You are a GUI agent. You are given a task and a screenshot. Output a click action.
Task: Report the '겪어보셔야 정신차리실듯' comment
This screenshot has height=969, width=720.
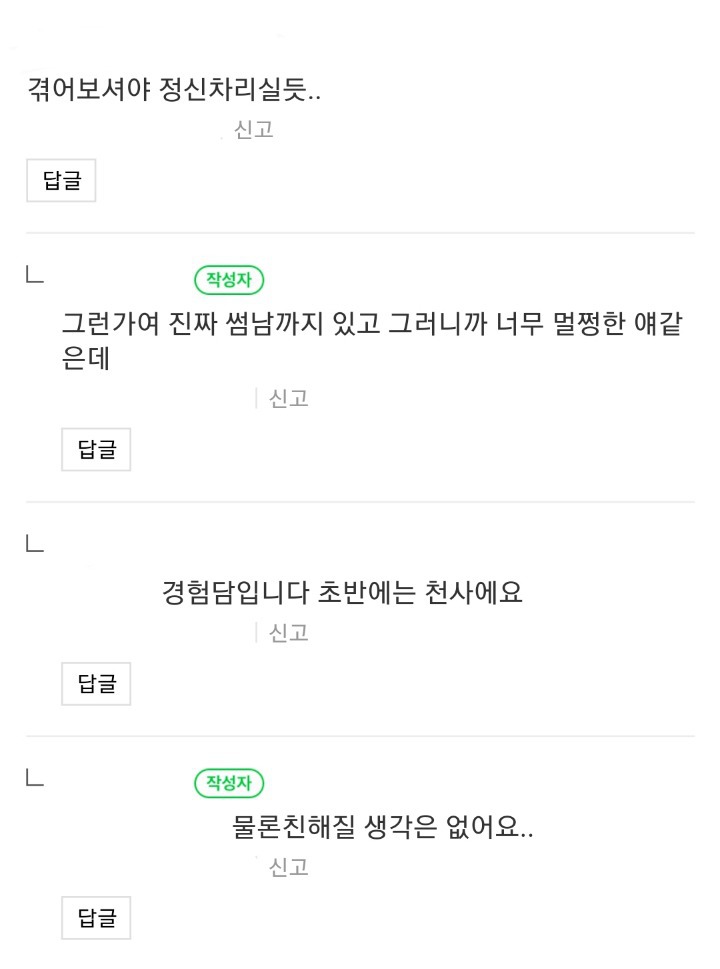[253, 129]
